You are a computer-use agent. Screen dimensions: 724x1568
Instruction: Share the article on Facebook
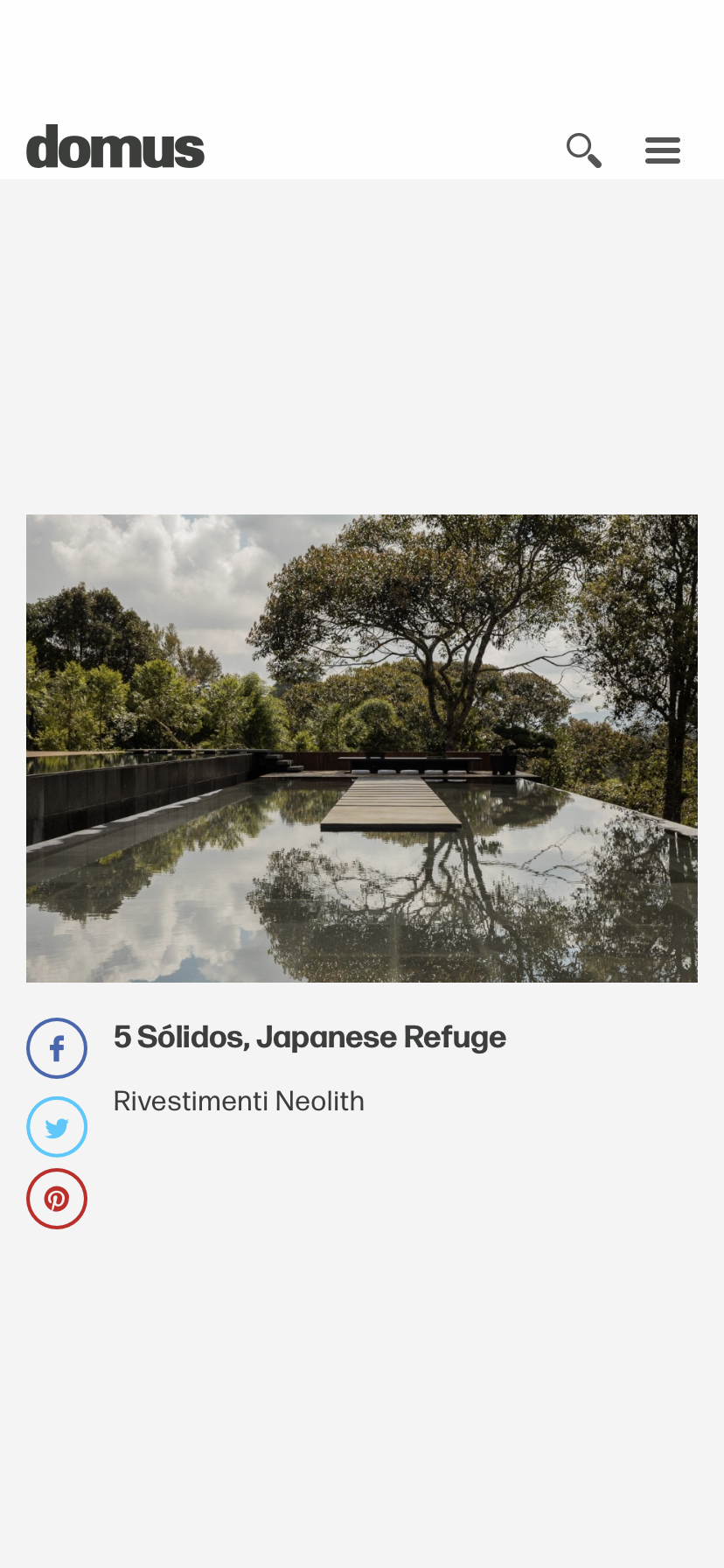click(x=57, y=1048)
